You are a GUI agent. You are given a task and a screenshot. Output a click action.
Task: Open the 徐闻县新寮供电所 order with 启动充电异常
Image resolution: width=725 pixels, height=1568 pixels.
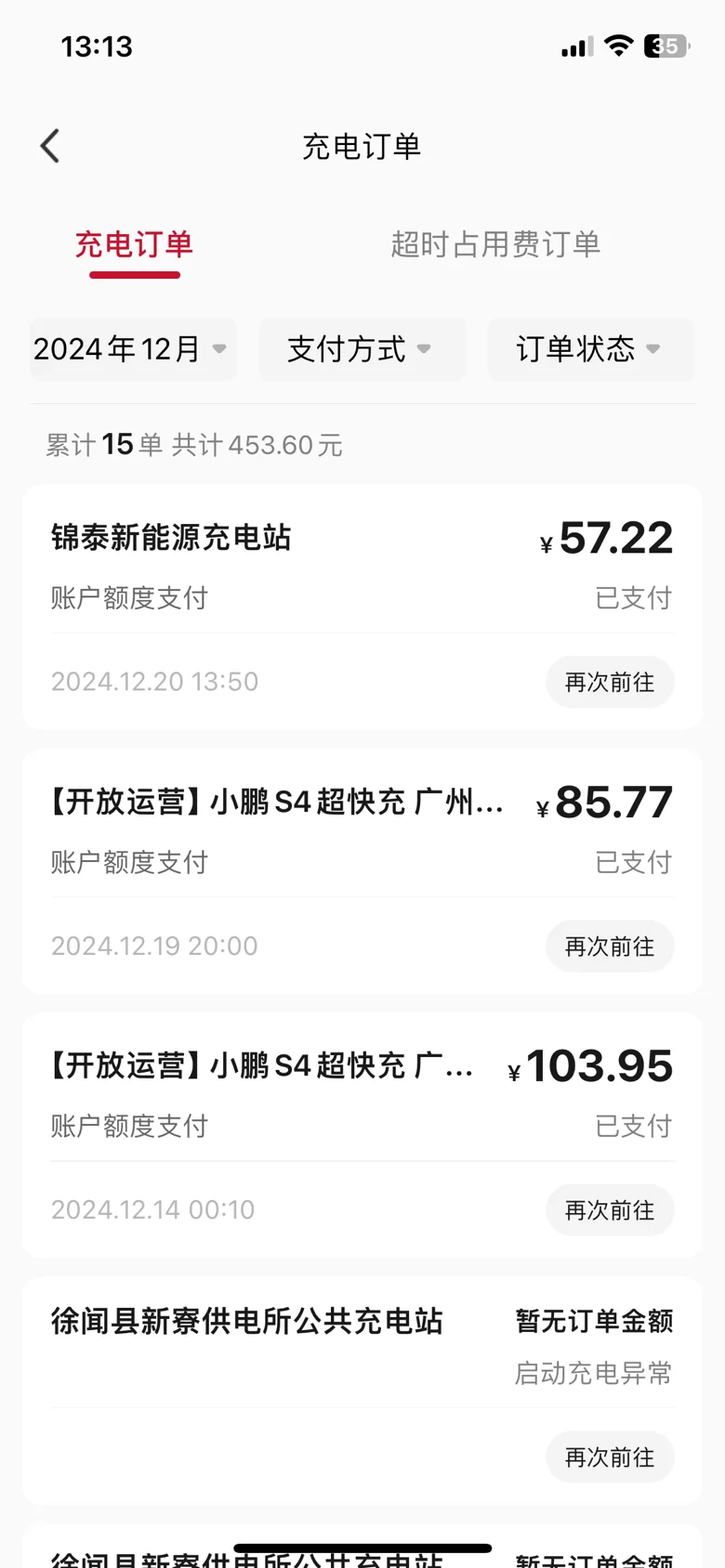click(x=362, y=1391)
